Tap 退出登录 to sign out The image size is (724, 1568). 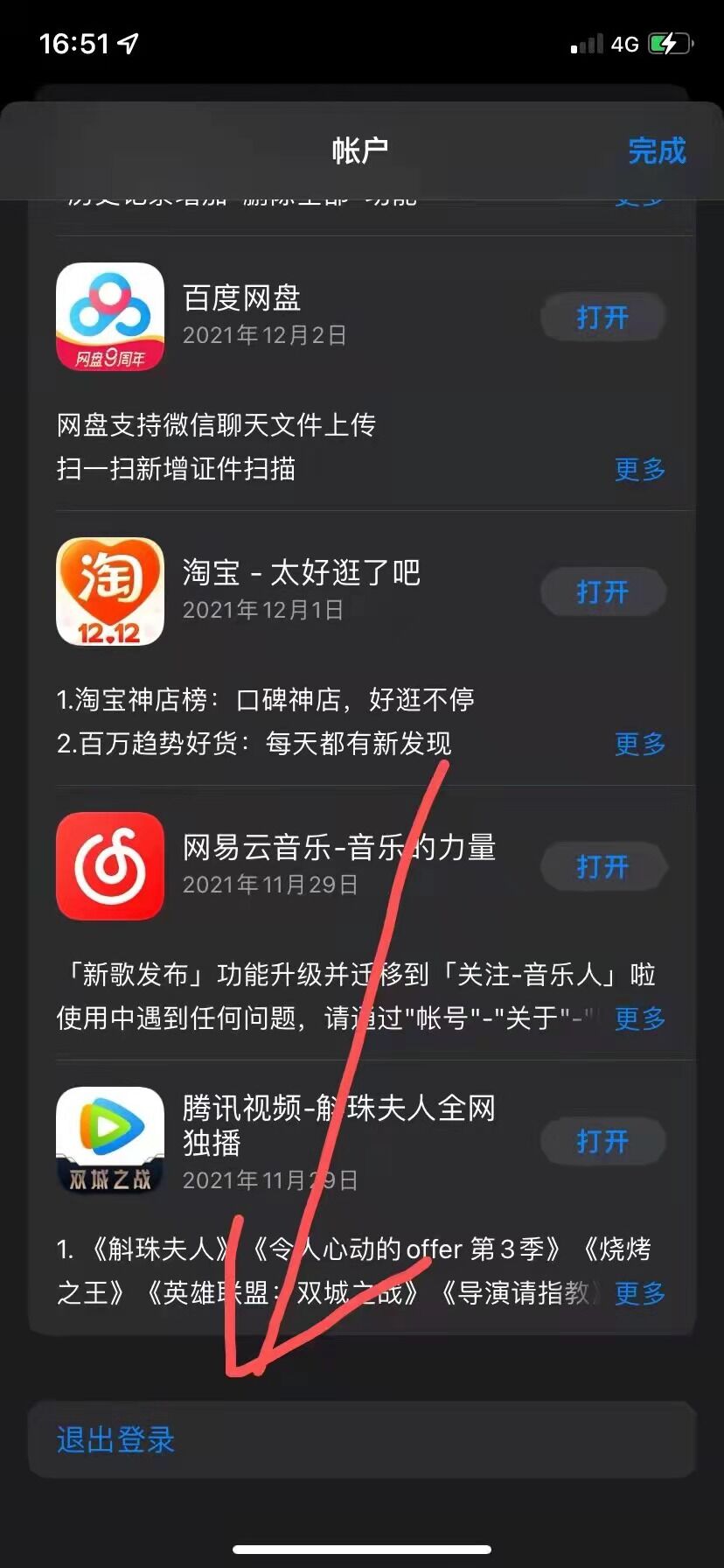(116, 1439)
